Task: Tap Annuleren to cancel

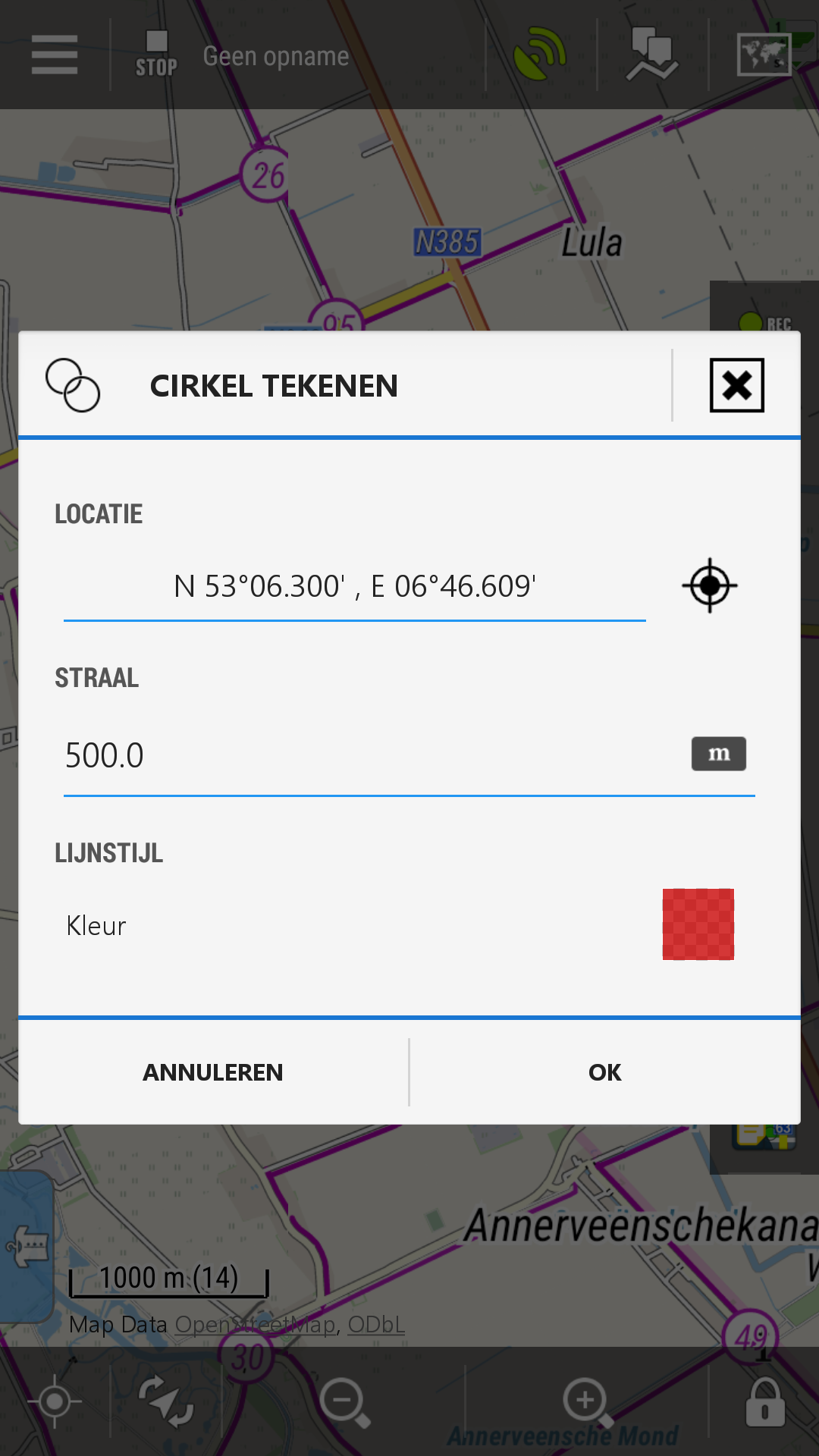Action: click(x=213, y=1072)
